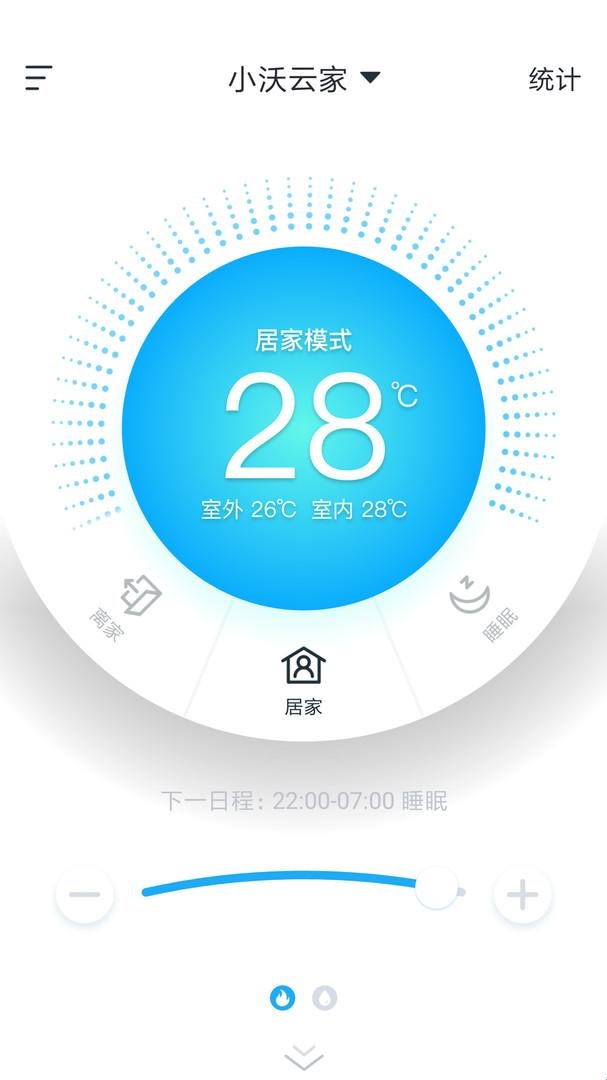Image resolution: width=607 pixels, height=1080 pixels.
Task: Expand the bottom double-chevron panel
Action: [304, 1056]
